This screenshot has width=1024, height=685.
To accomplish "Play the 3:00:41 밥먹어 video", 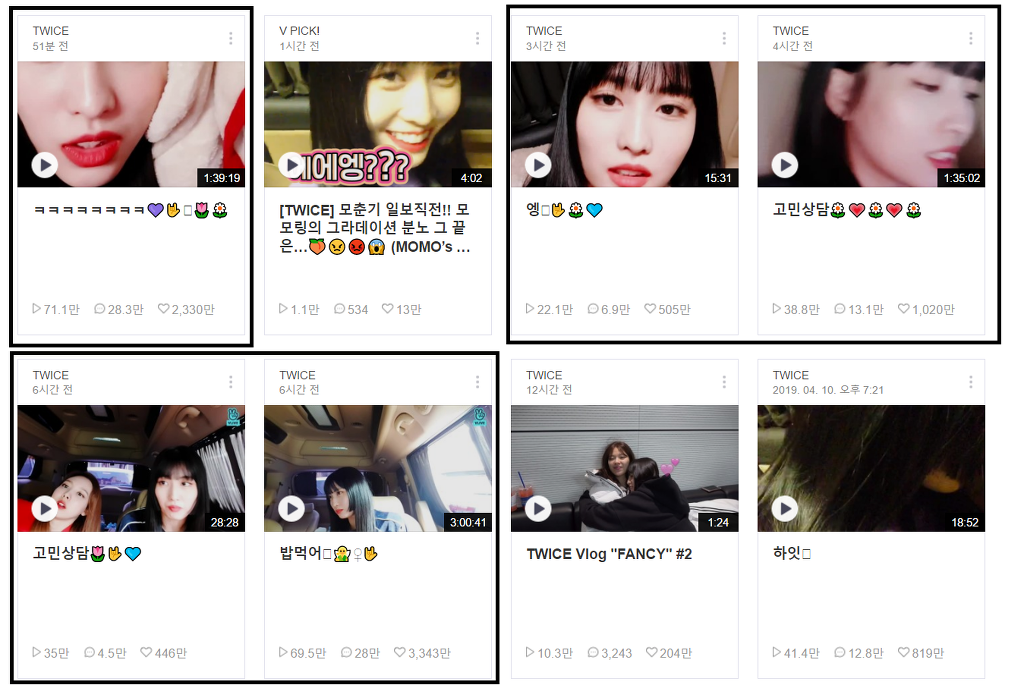I will [291, 509].
